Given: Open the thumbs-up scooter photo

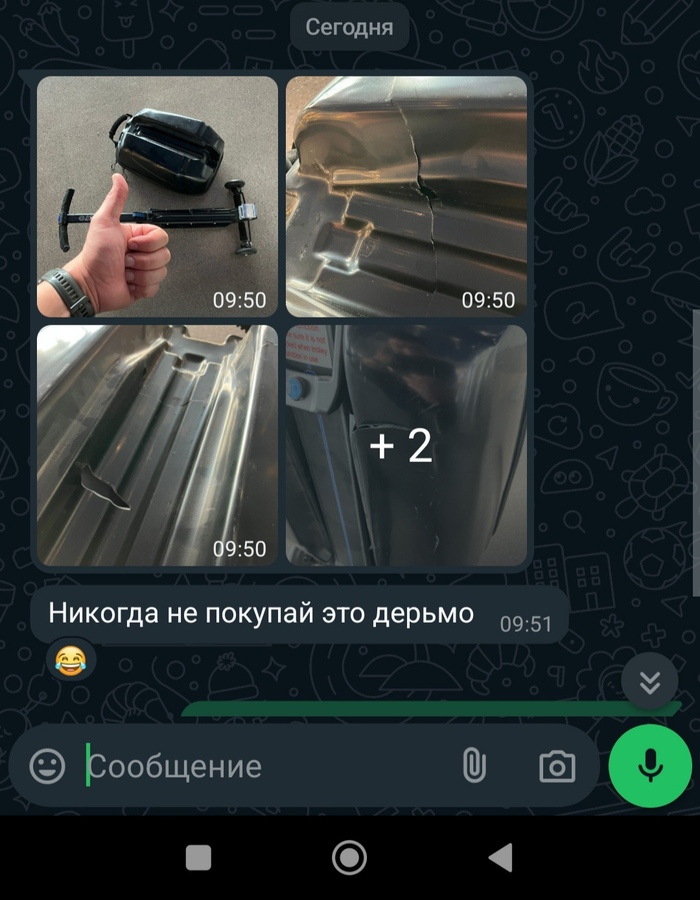Looking at the screenshot, I should (157, 197).
